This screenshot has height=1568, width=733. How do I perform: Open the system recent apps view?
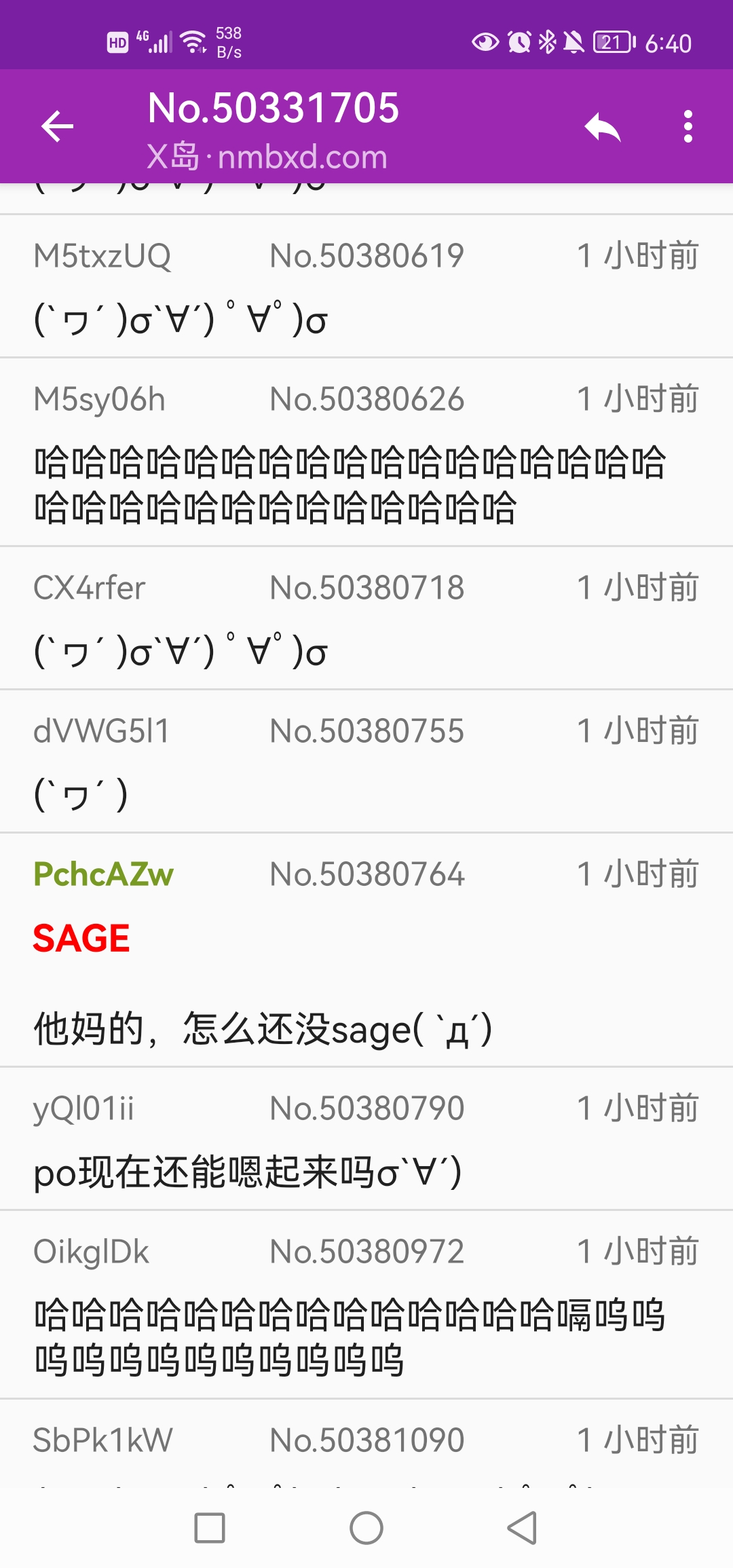[x=210, y=1529]
